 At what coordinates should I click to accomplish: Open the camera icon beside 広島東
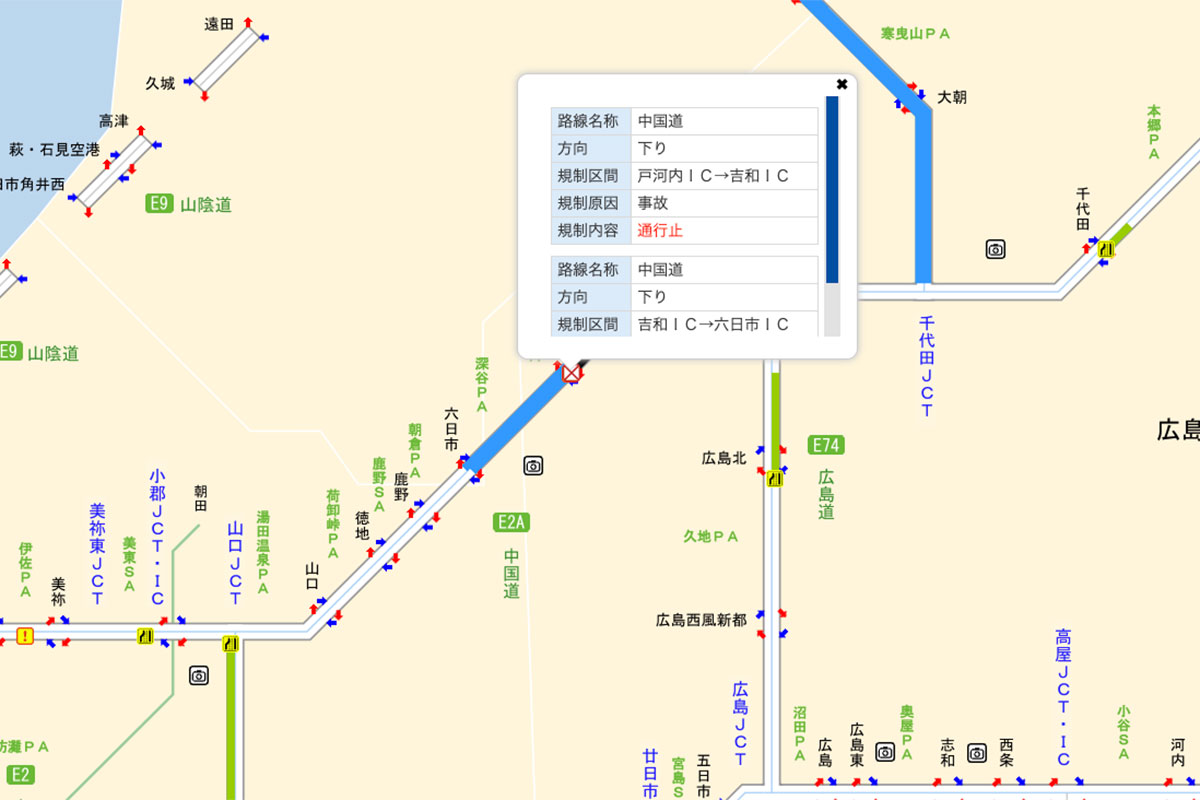pos(884,751)
